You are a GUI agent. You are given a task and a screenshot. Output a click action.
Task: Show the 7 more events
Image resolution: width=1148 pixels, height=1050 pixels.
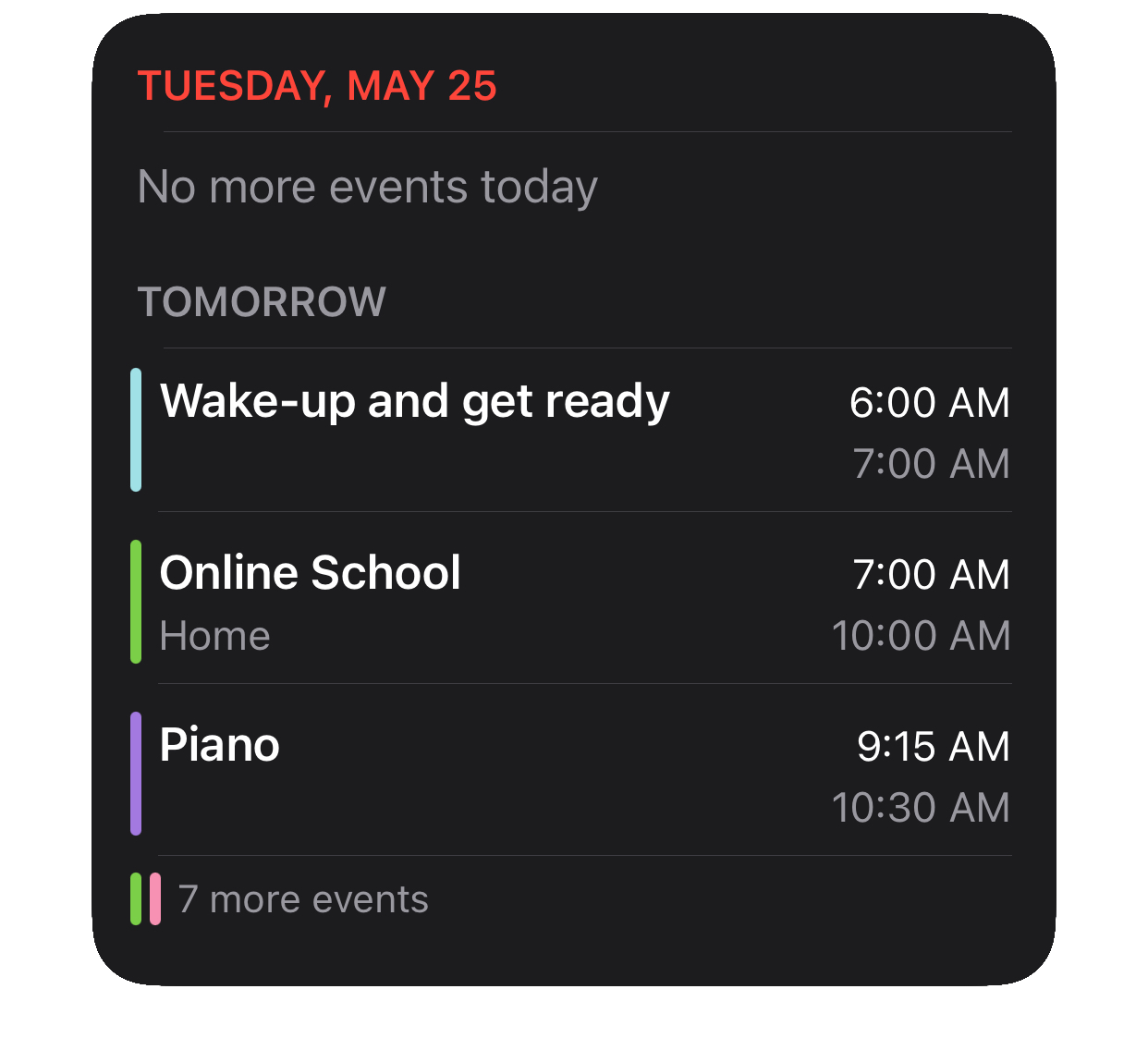point(303,899)
